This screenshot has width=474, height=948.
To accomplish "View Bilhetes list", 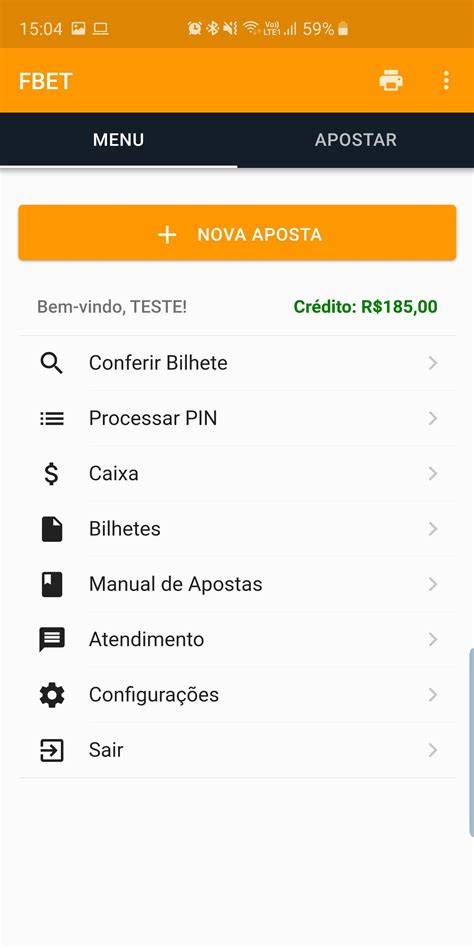I will point(237,529).
